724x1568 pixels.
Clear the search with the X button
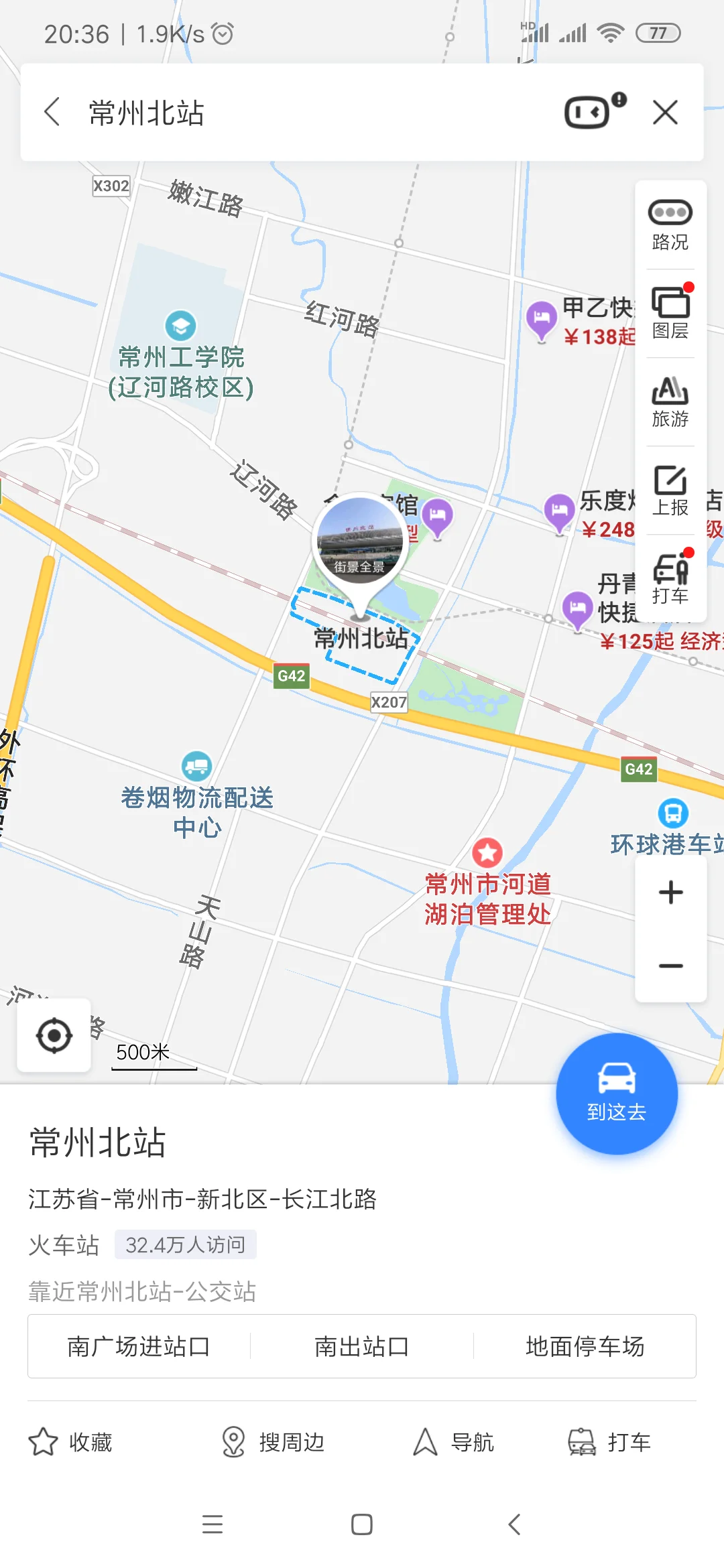[x=666, y=111]
